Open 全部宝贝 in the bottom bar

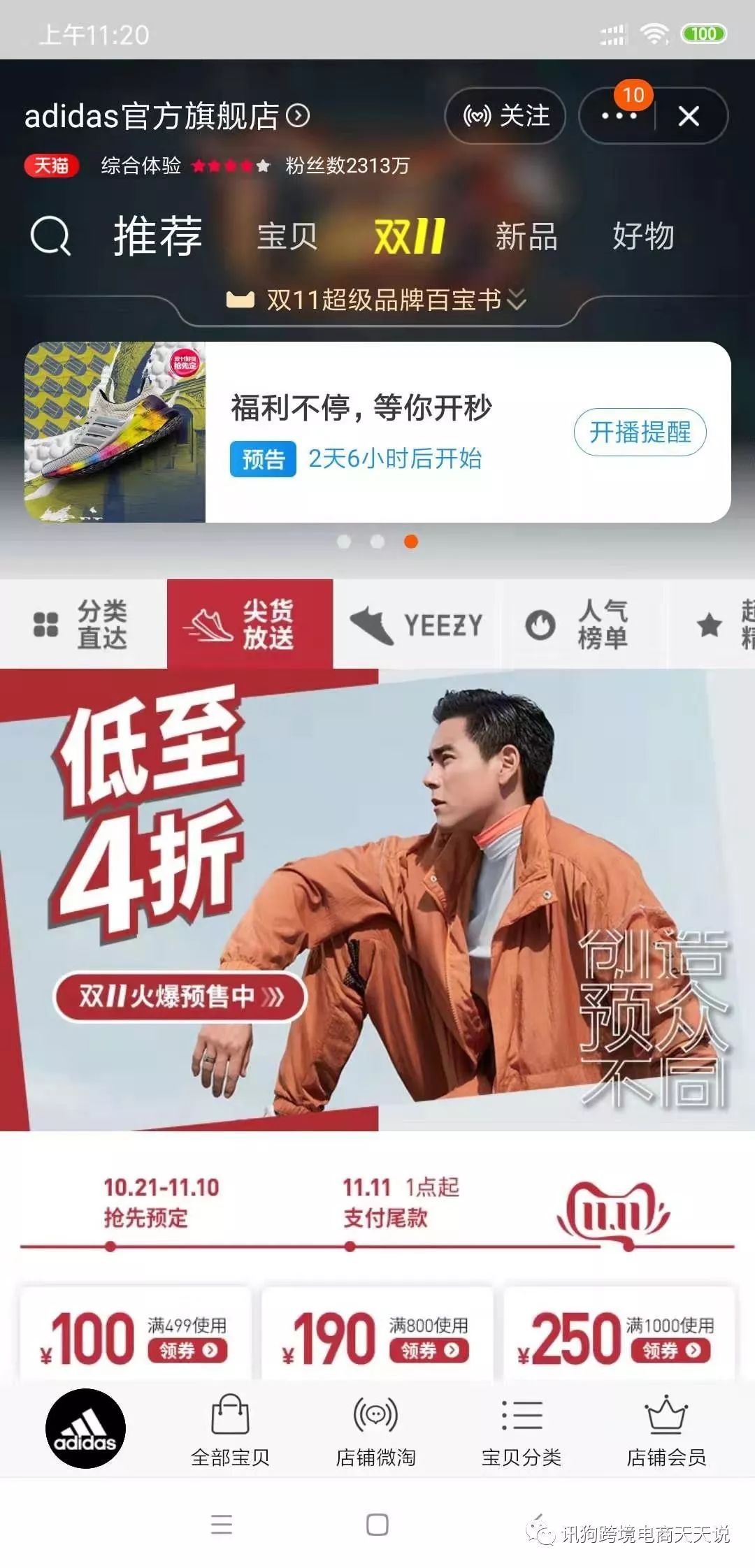tap(231, 1430)
